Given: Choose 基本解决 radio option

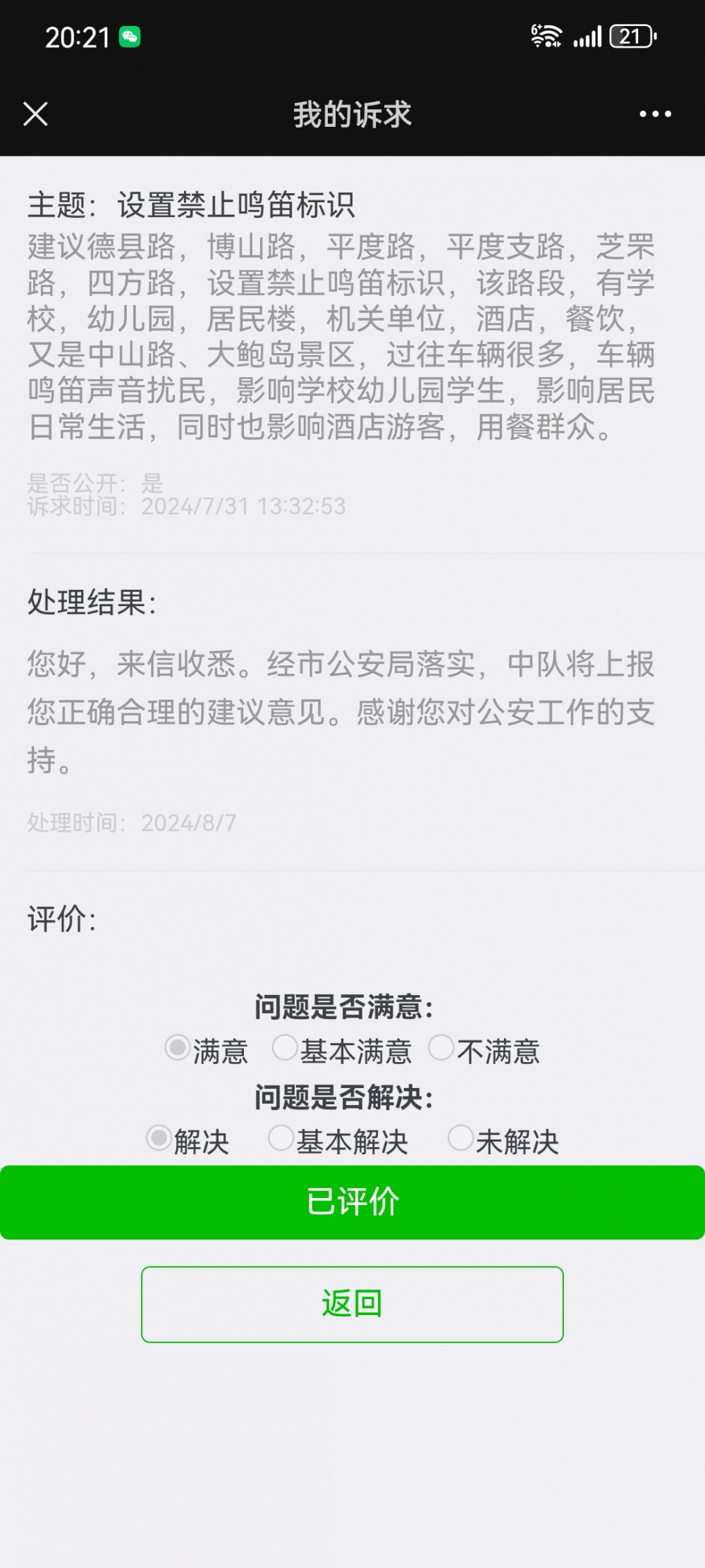Looking at the screenshot, I should click(x=281, y=1137).
